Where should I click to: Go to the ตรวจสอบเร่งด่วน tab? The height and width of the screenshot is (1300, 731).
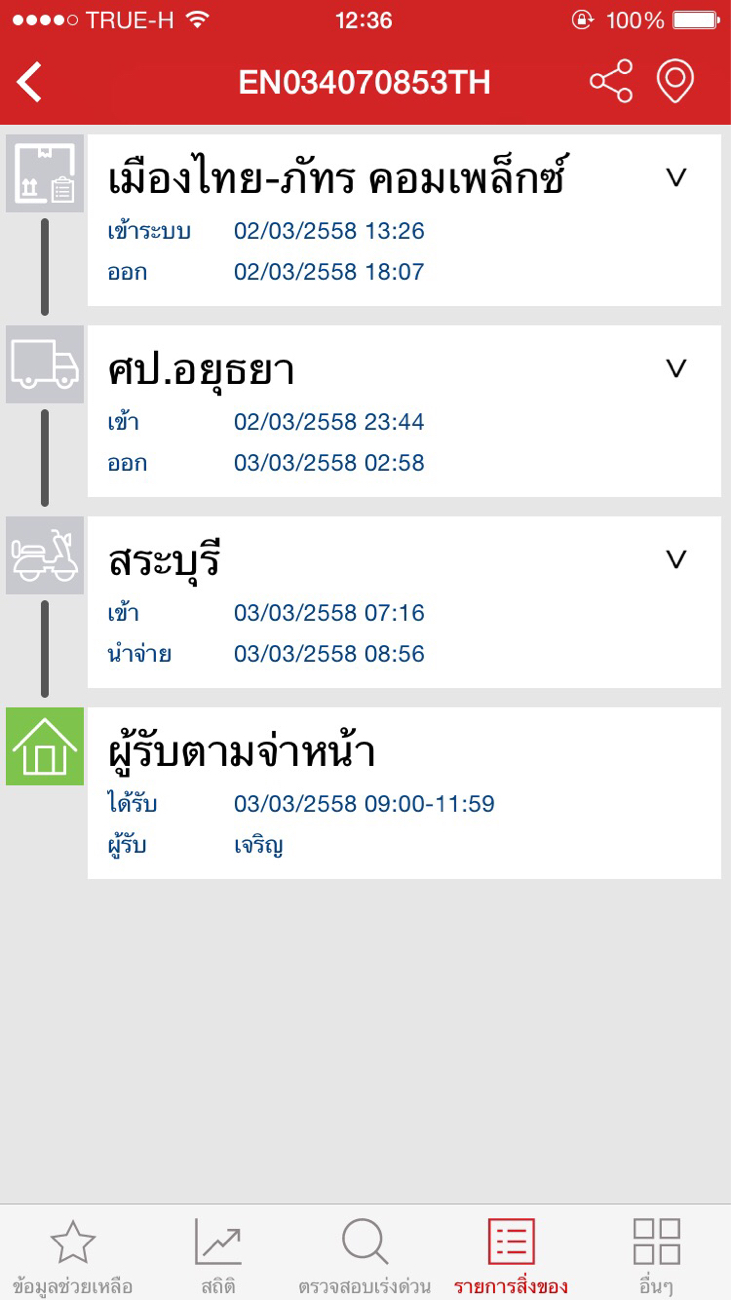[x=364, y=1255]
